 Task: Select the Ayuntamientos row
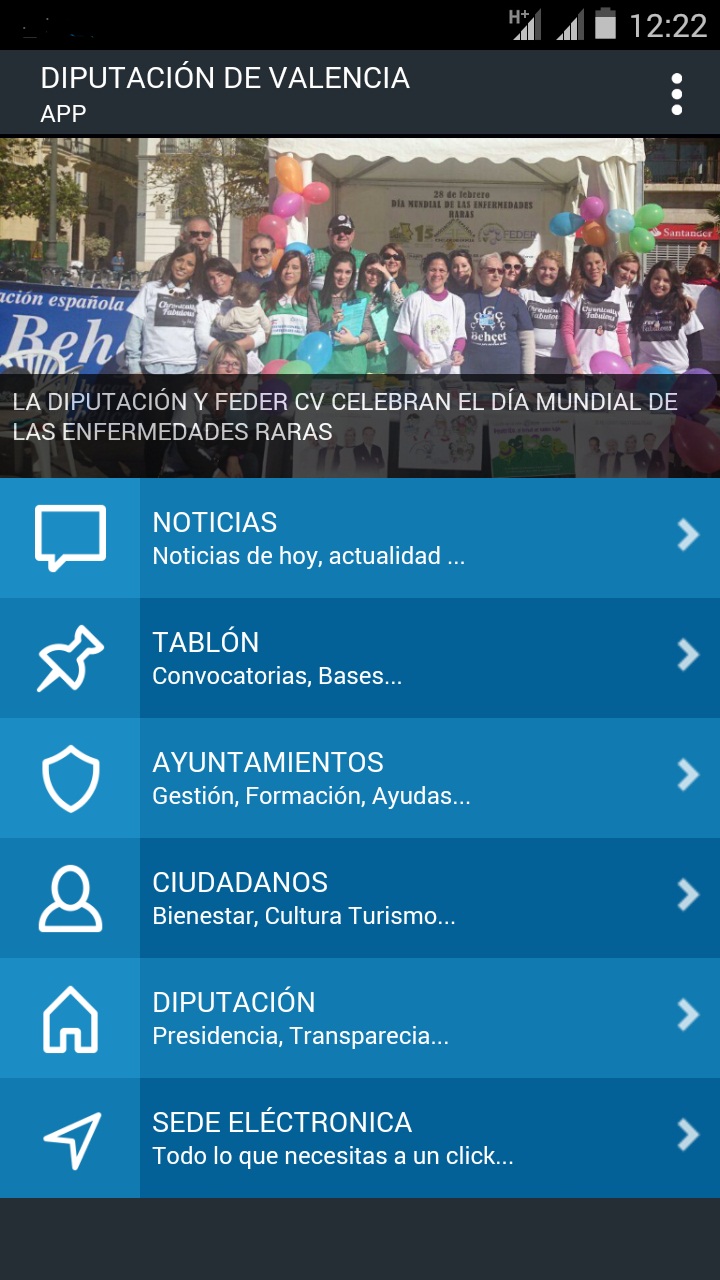click(360, 778)
